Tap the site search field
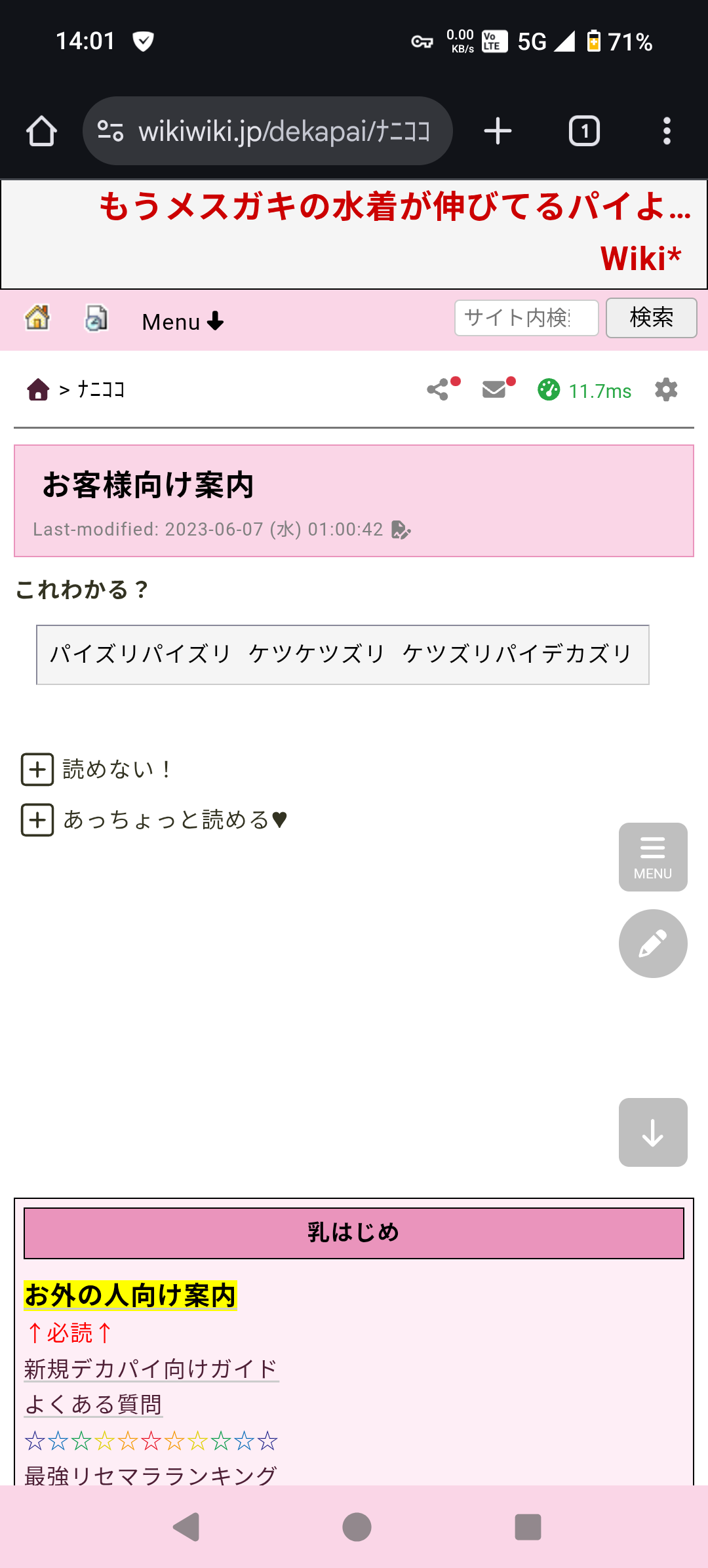 [526, 318]
